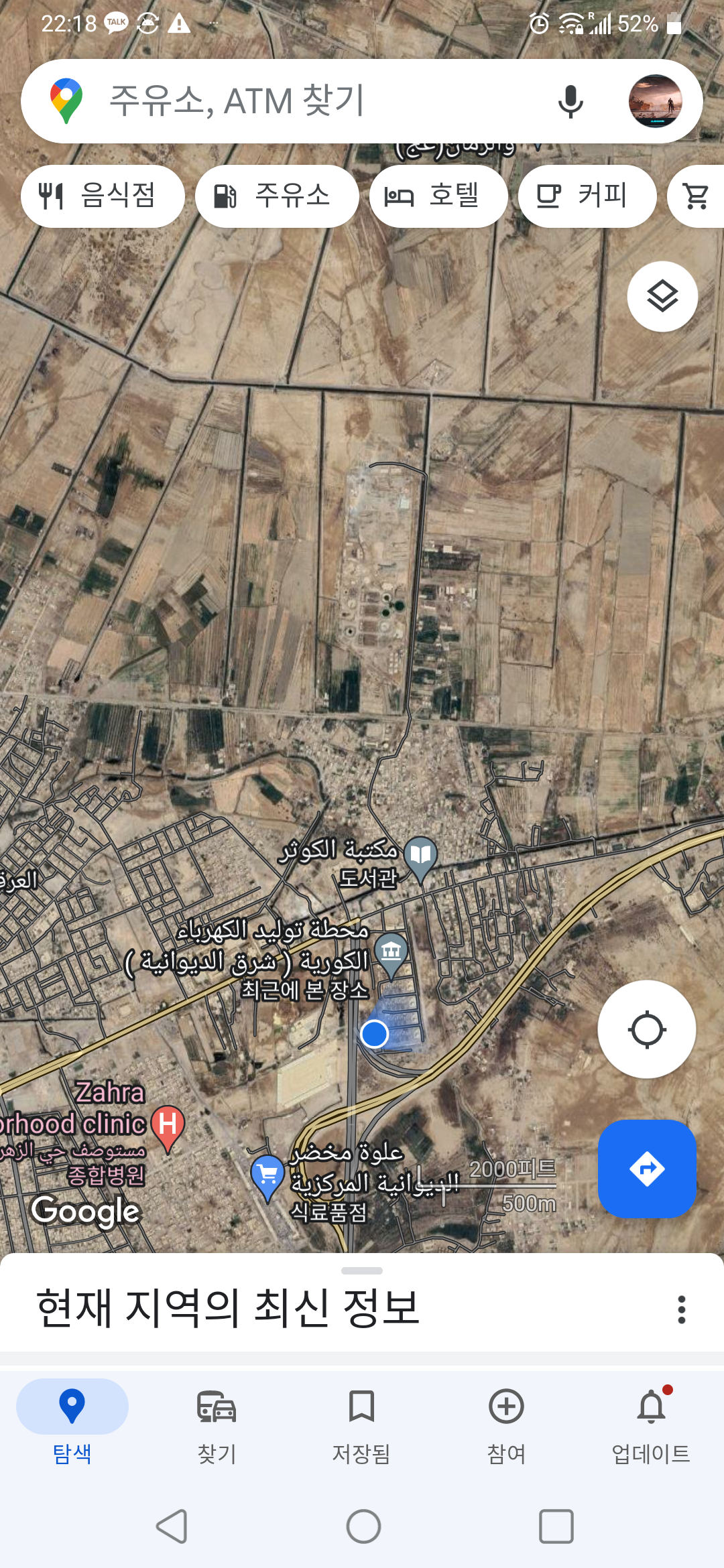Image resolution: width=724 pixels, height=1568 pixels.
Task: Select the shopping cart filter chip
Action: tap(696, 196)
